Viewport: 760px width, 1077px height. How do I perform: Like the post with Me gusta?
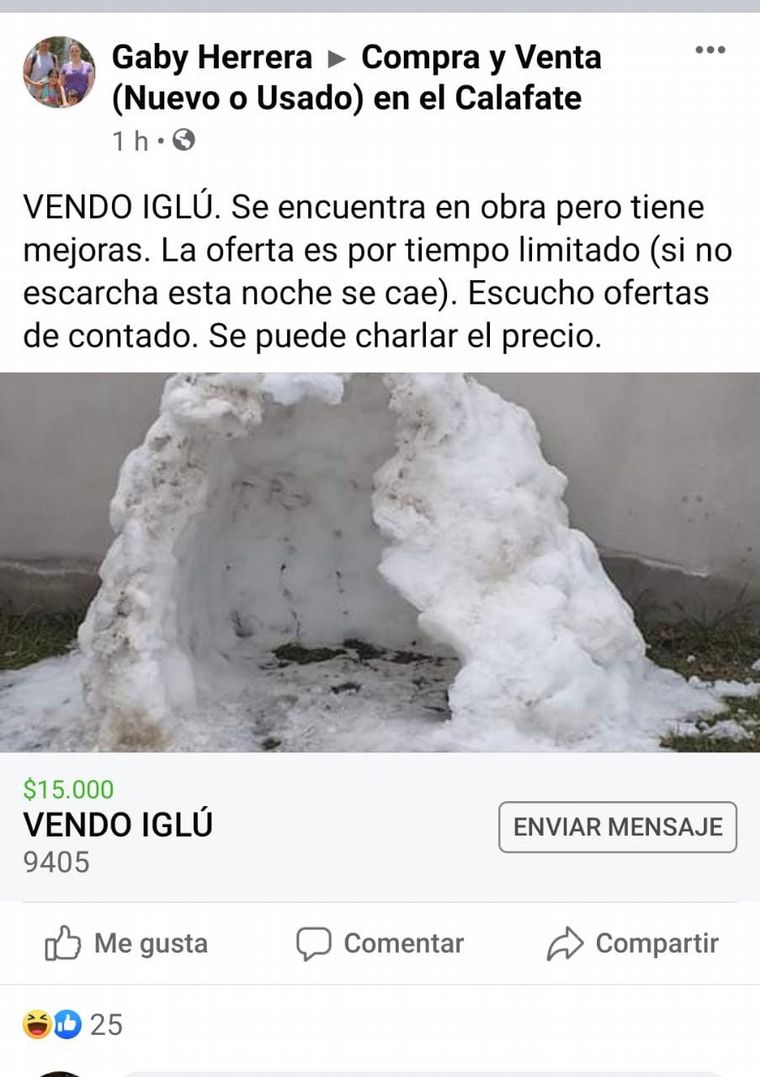click(x=127, y=943)
